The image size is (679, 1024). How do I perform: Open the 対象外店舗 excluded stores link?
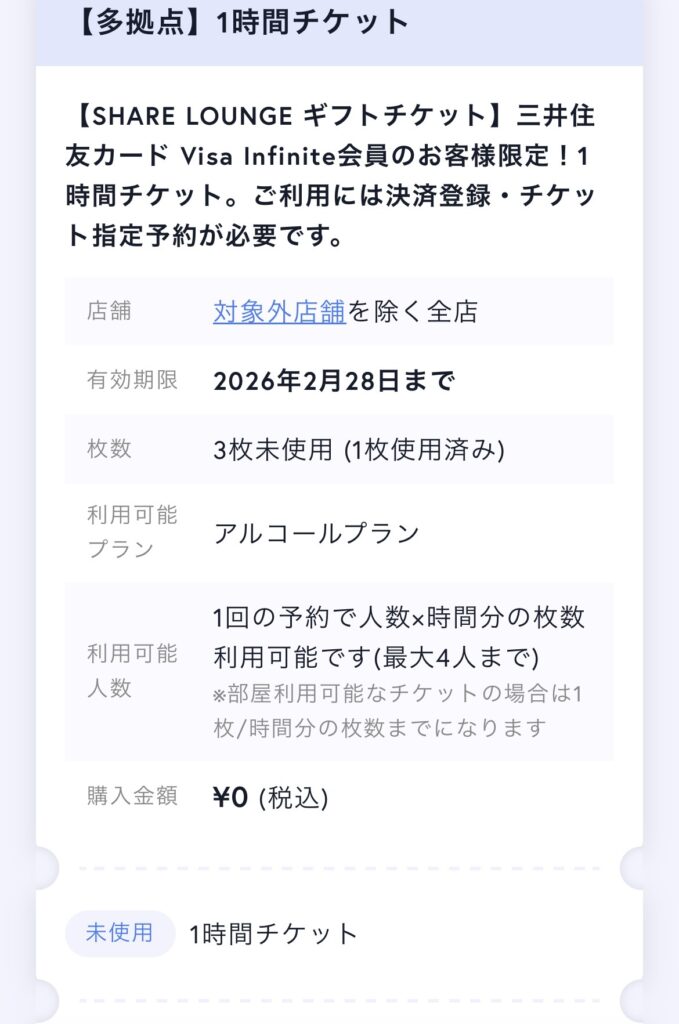(x=279, y=312)
